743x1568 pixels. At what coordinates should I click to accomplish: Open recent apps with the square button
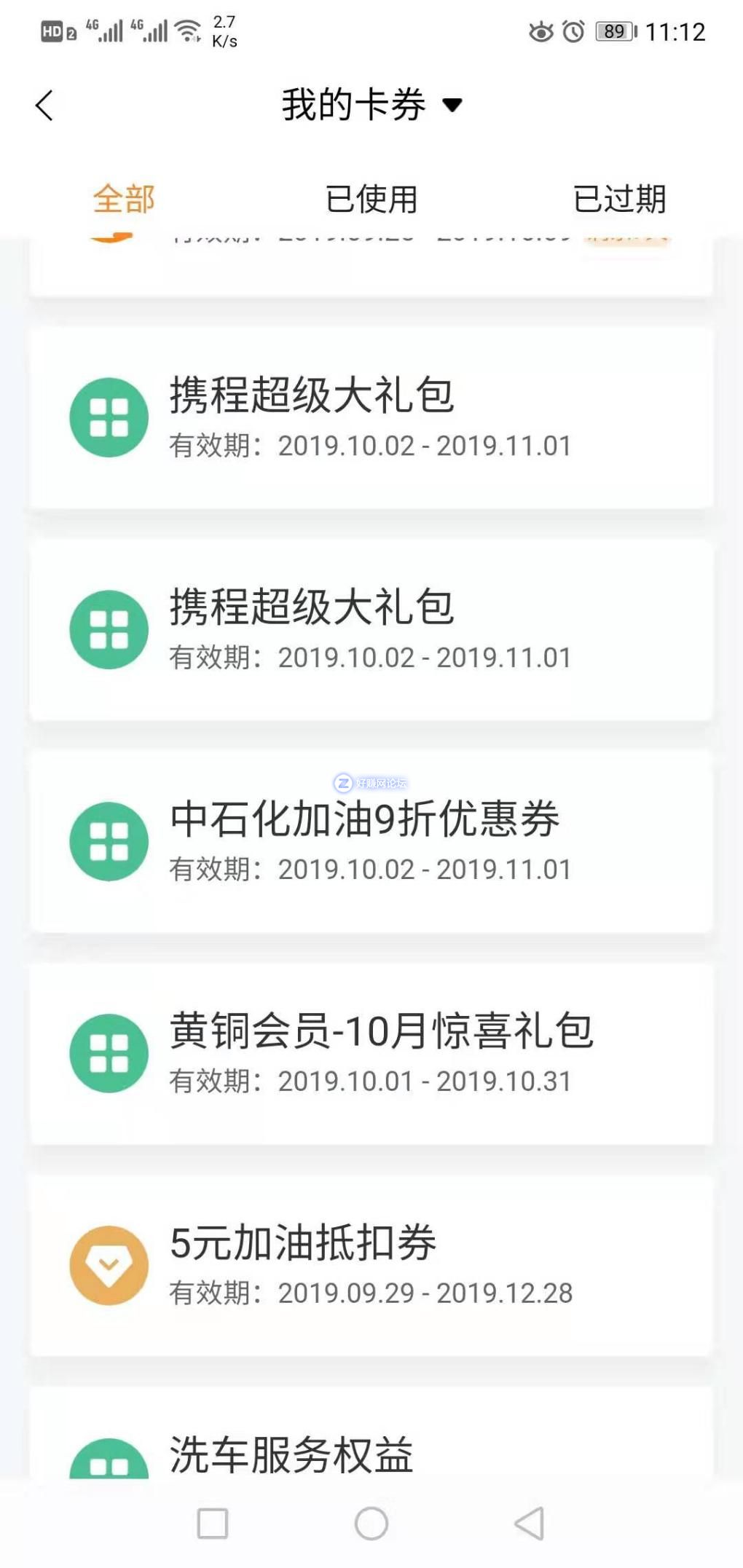click(213, 1524)
